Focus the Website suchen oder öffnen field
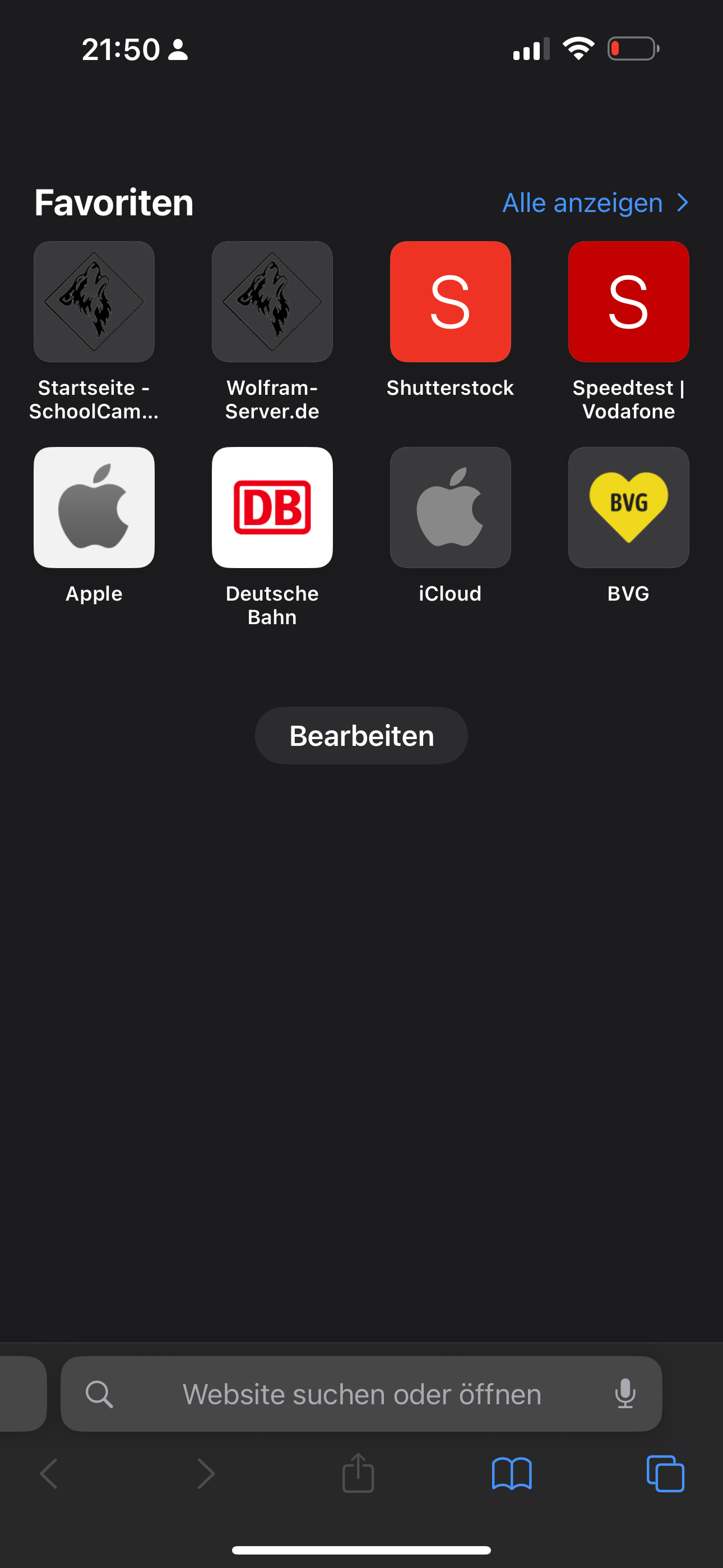This screenshot has height=1568, width=723. click(x=361, y=1394)
